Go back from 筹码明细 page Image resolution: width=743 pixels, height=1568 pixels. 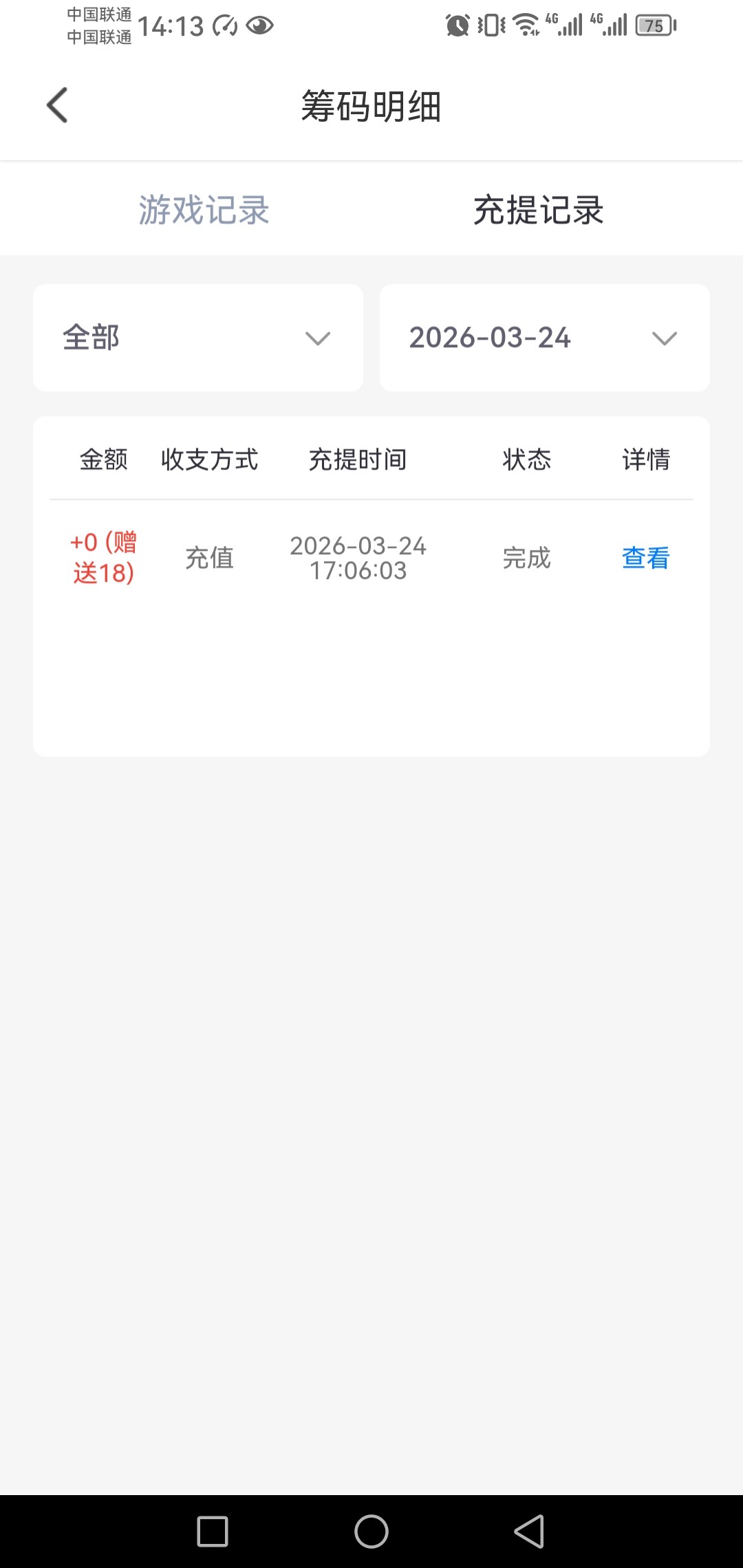[57, 105]
